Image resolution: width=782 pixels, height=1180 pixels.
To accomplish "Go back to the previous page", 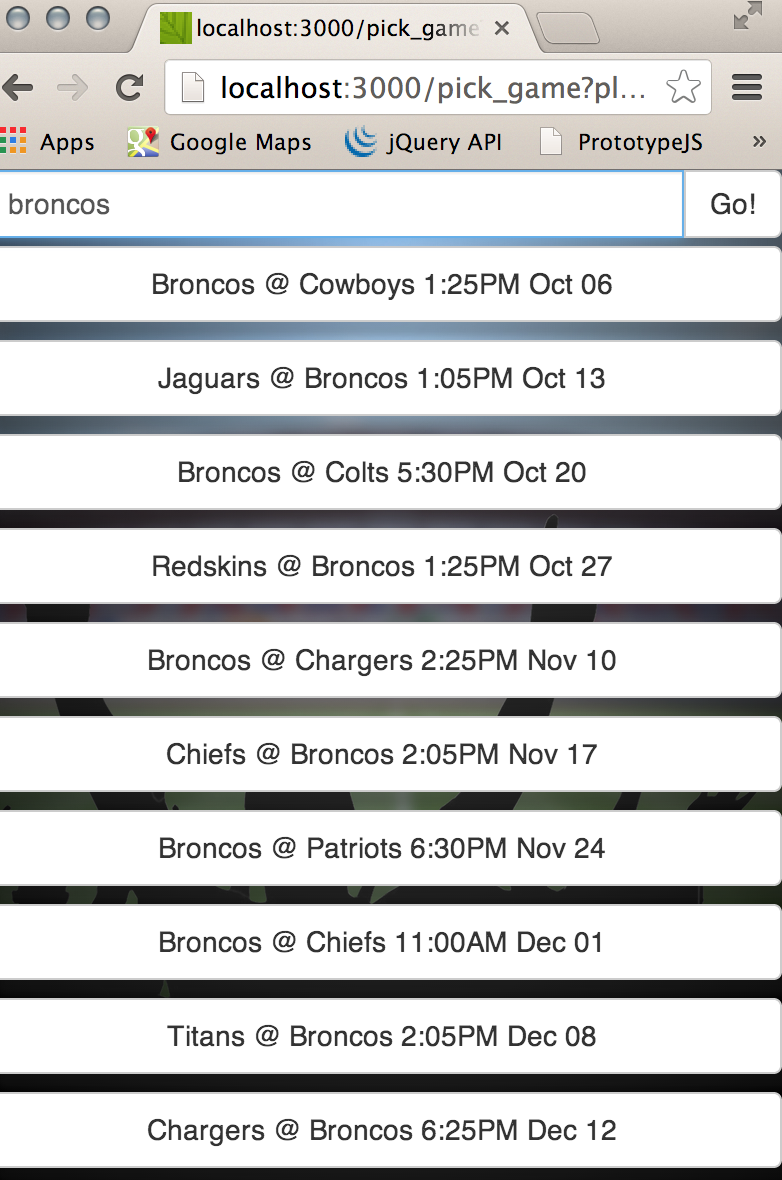I will (18, 88).
